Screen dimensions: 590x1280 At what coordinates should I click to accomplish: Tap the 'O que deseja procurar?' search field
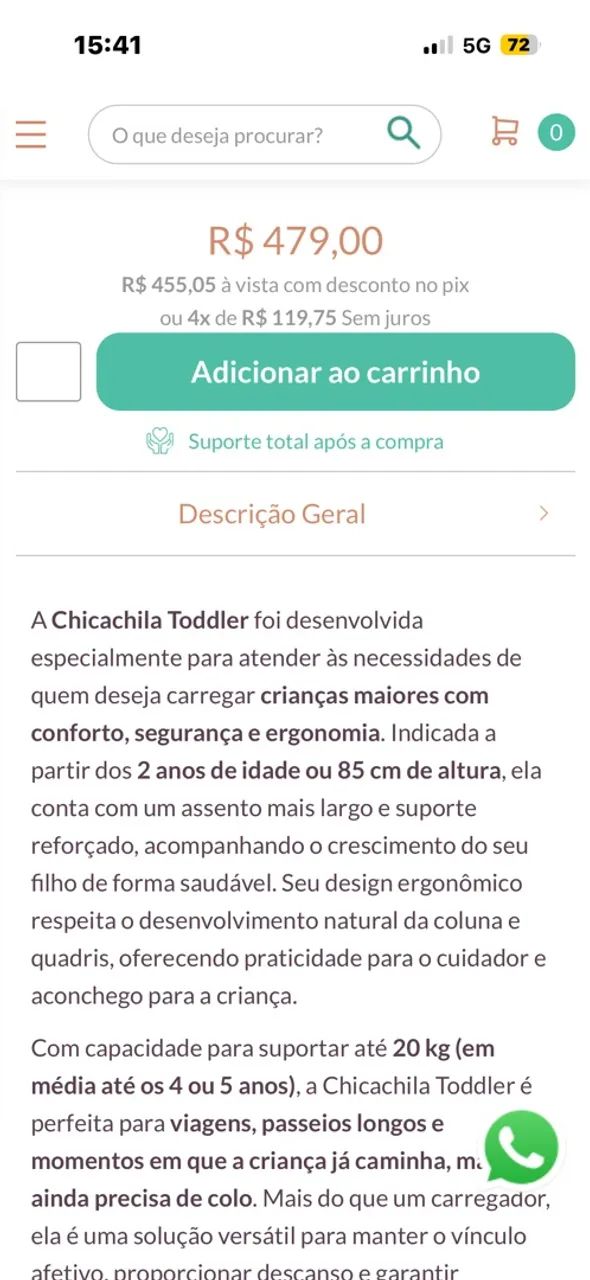pos(264,134)
